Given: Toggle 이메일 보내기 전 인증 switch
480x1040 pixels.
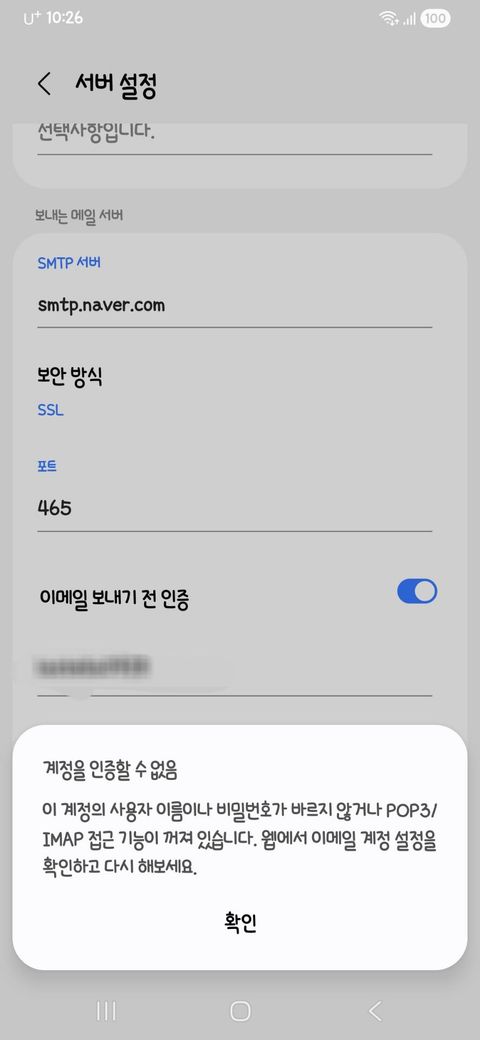Looking at the screenshot, I should tap(417, 591).
